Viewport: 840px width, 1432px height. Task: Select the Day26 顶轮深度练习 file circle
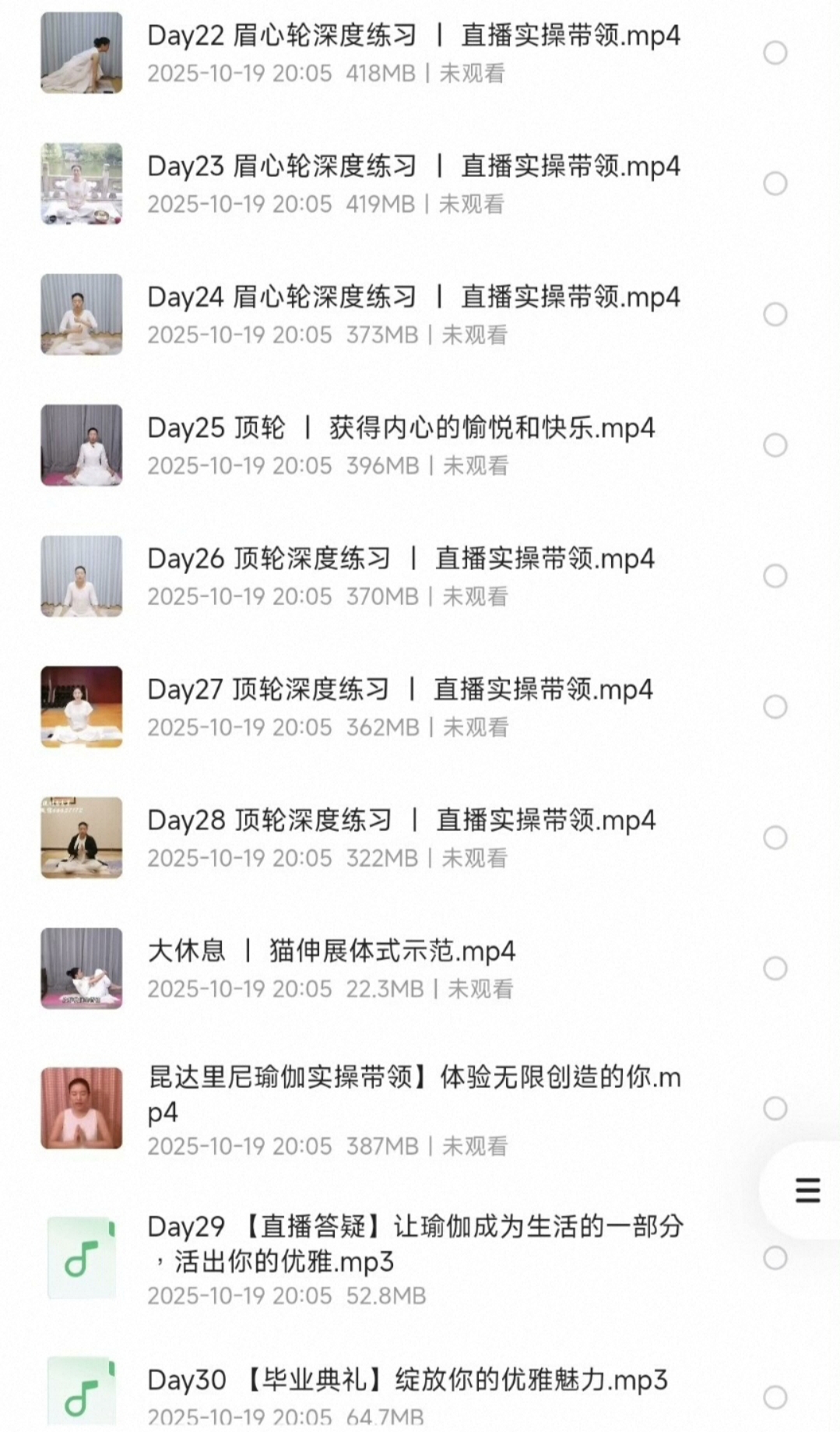[x=775, y=576]
